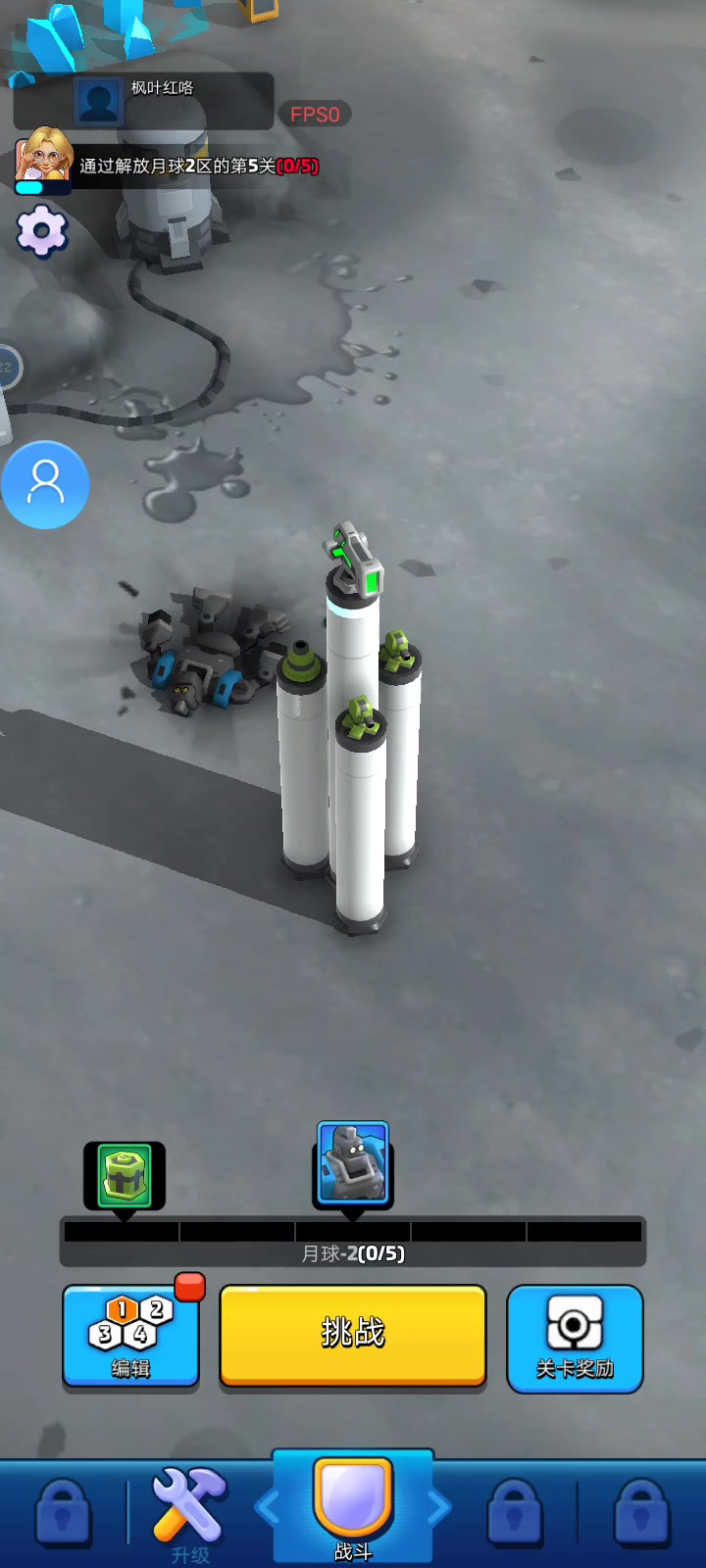Open the 编辑 deck editor
The height and width of the screenshot is (1568, 706).
tap(130, 1338)
